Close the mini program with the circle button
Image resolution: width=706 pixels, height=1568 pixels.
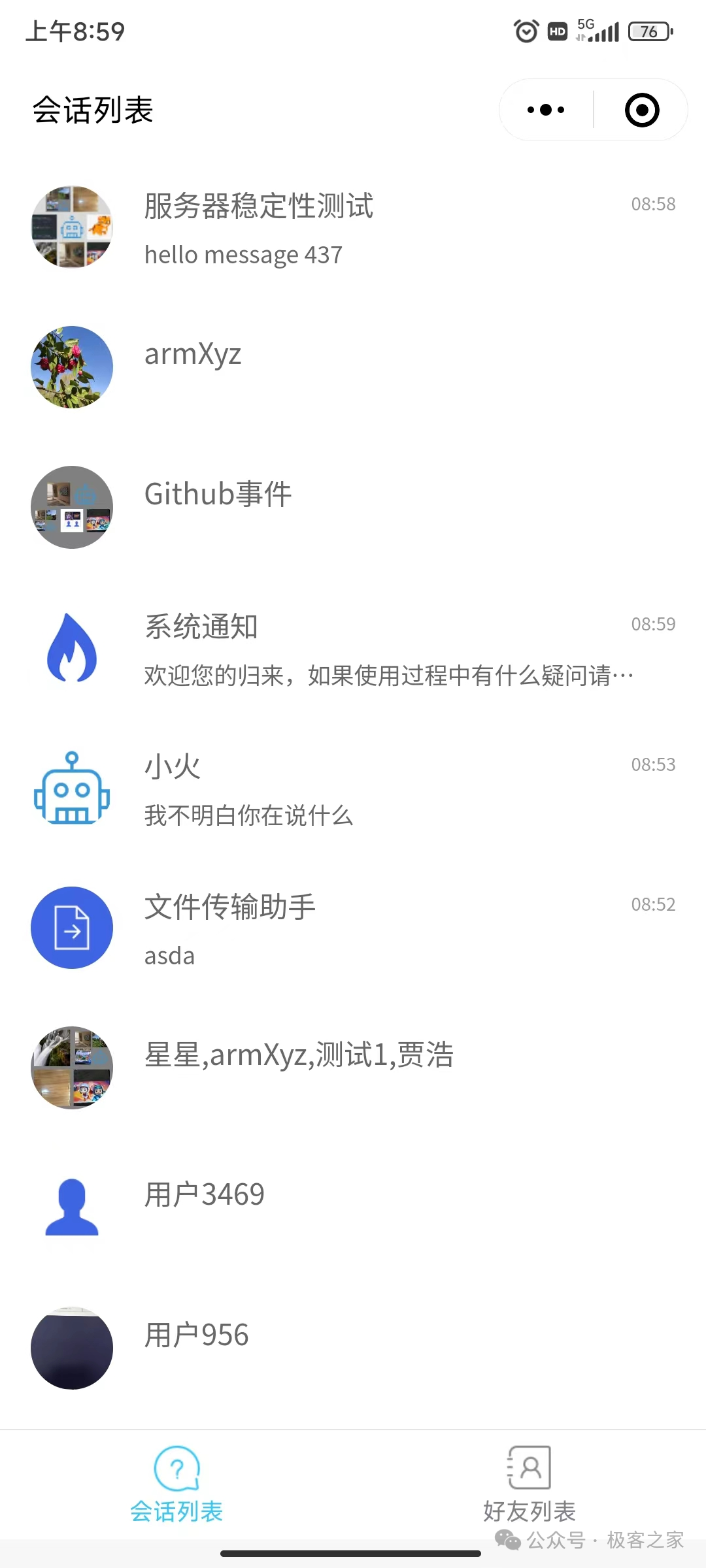[x=642, y=110]
